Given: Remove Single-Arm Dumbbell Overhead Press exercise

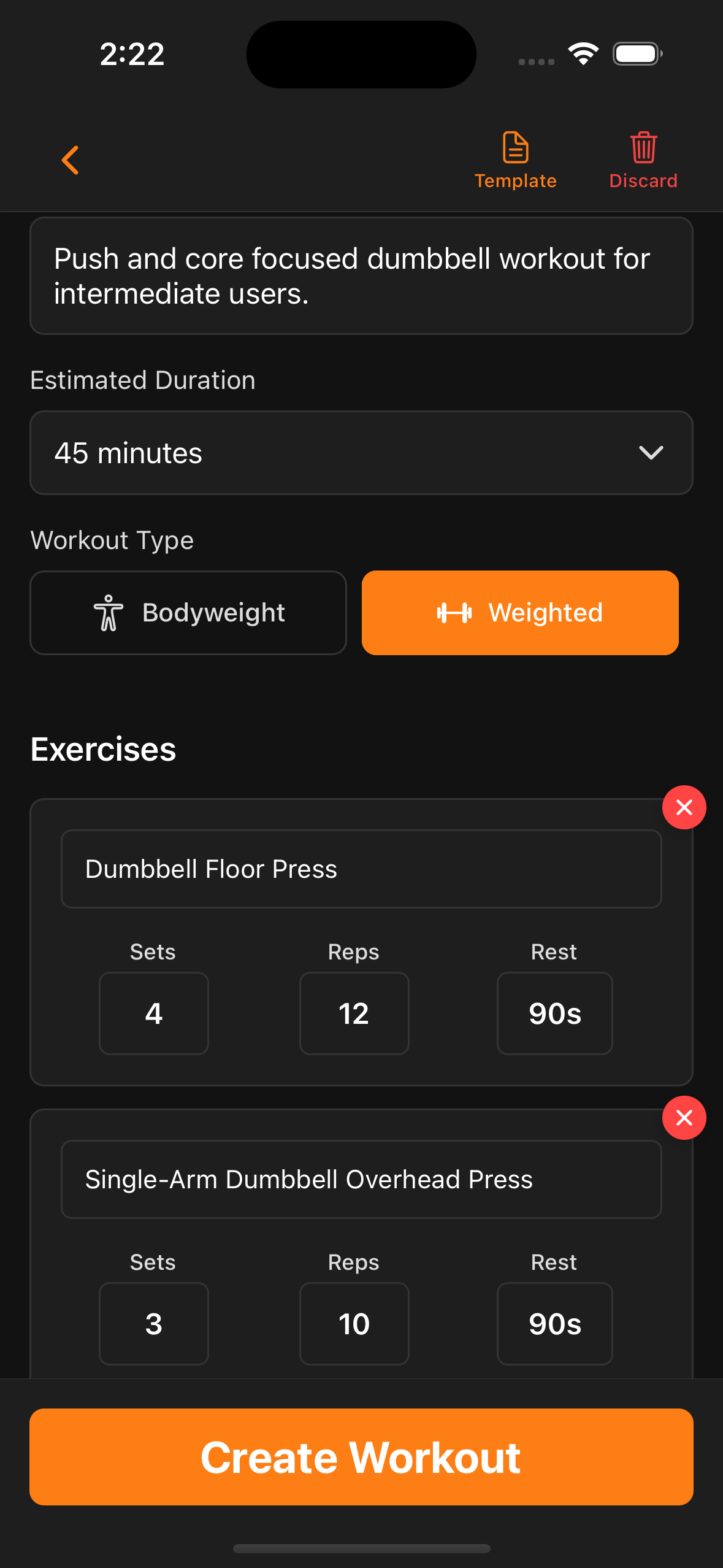Looking at the screenshot, I should (684, 1118).
